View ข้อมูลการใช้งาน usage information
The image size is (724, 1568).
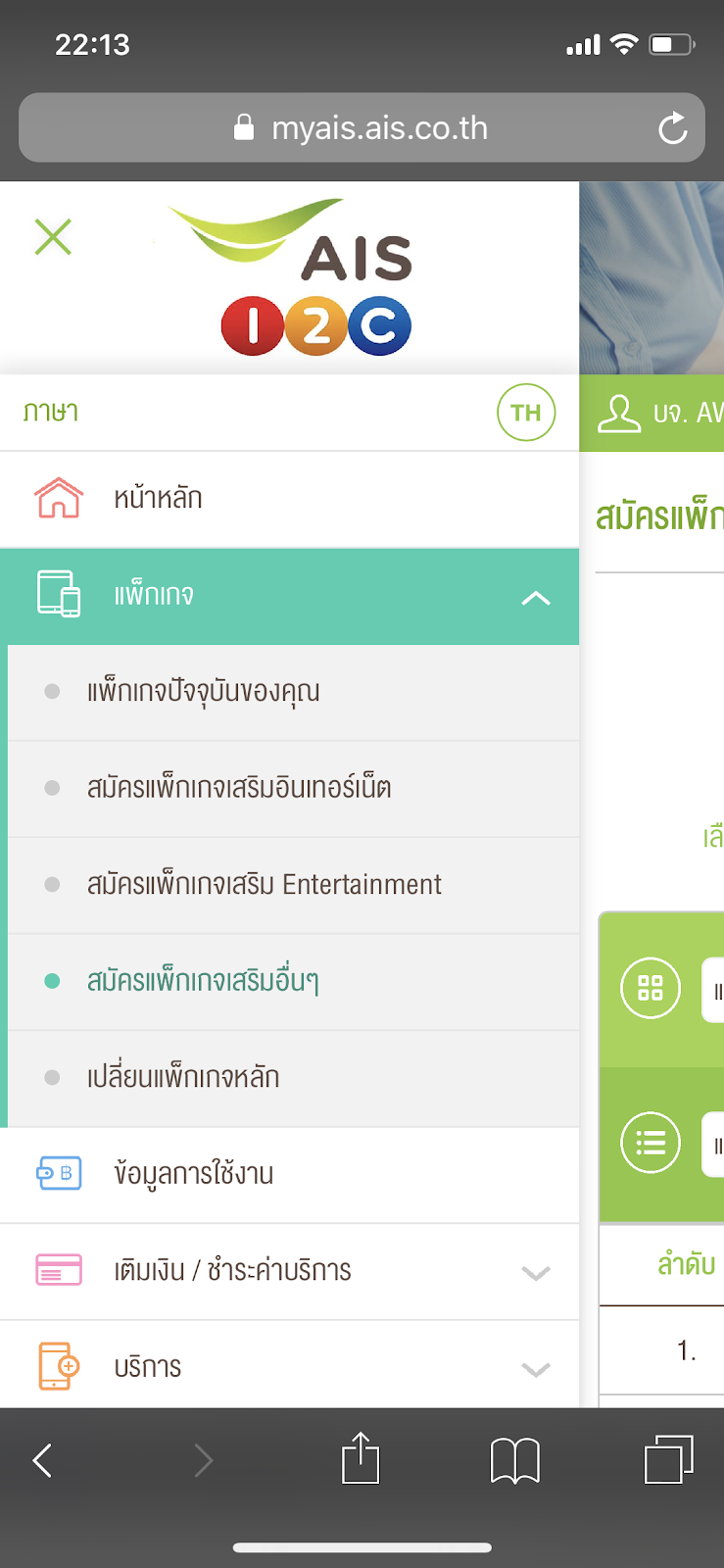click(x=193, y=1174)
